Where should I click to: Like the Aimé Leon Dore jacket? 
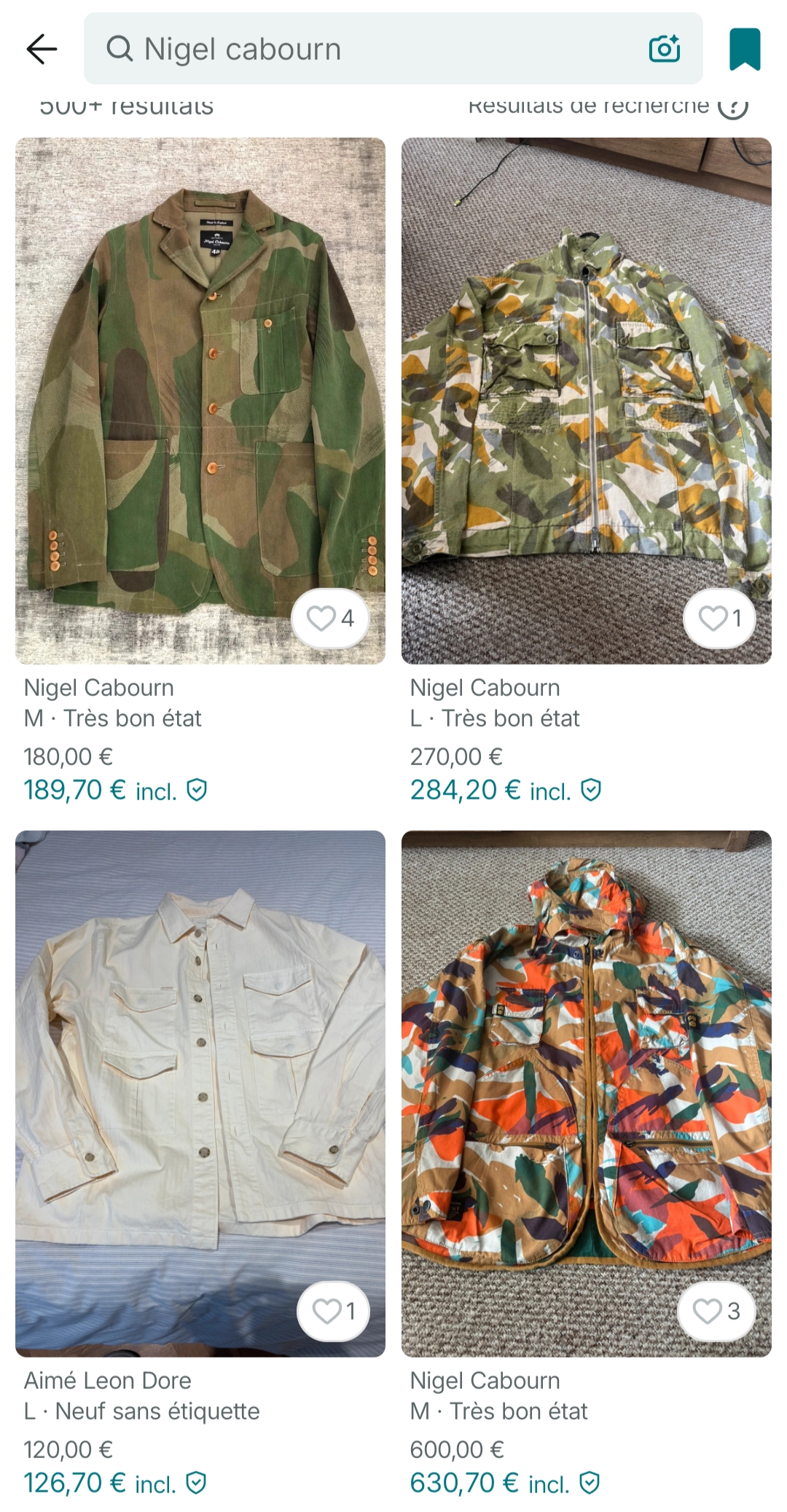click(x=334, y=1312)
